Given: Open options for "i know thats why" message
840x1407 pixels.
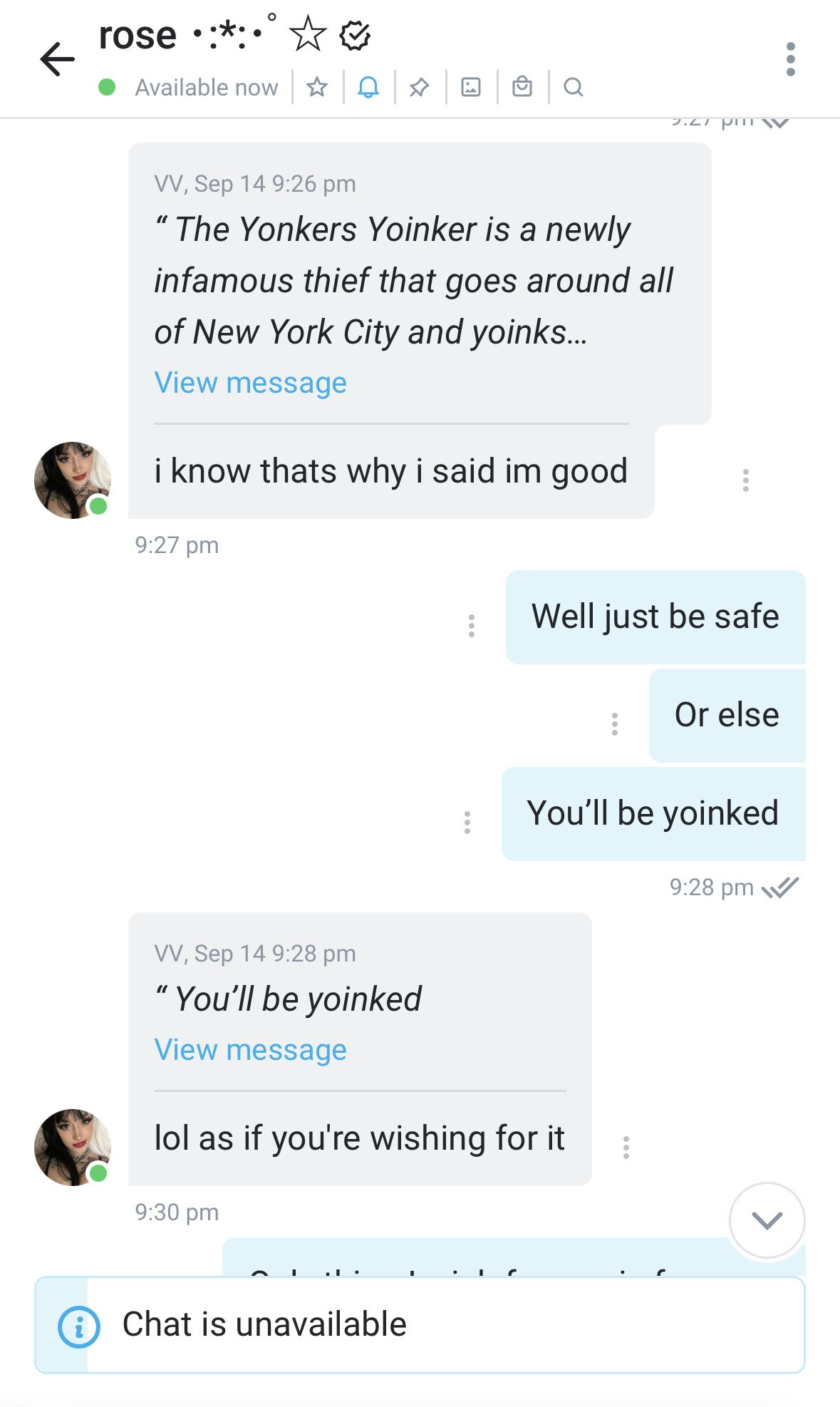Looking at the screenshot, I should pos(746,480).
